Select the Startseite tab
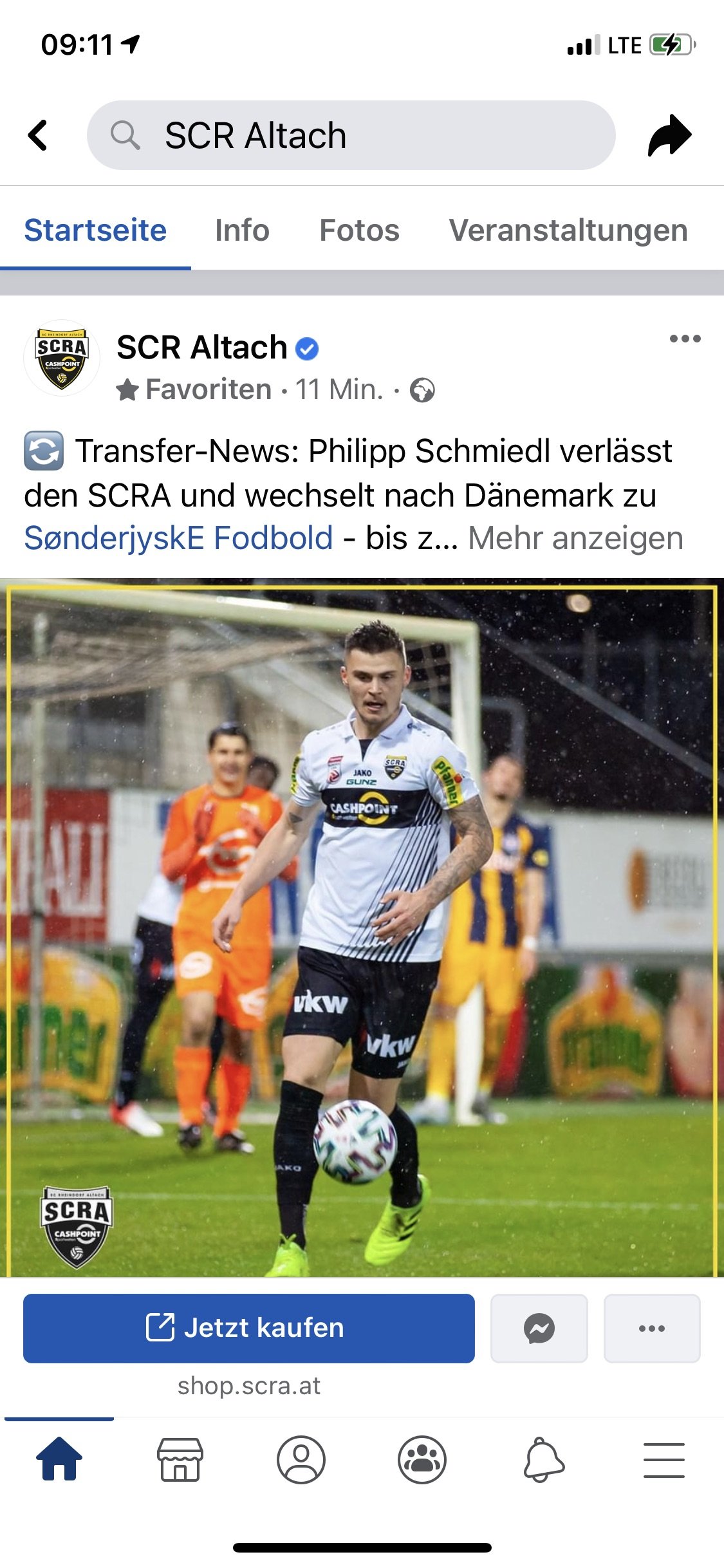The image size is (724, 1568). pyautogui.click(x=95, y=230)
